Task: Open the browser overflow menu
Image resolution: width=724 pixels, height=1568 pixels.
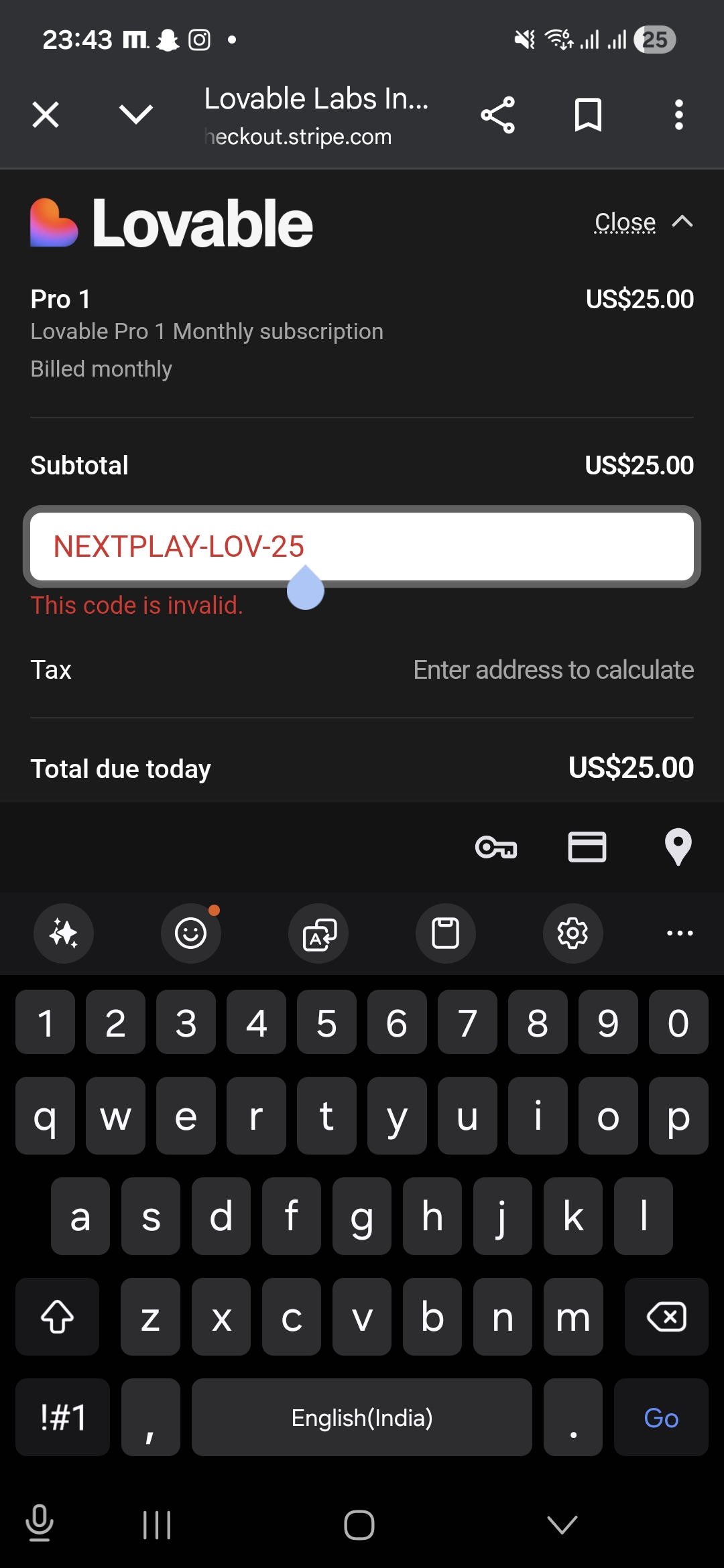Action: coord(678,115)
